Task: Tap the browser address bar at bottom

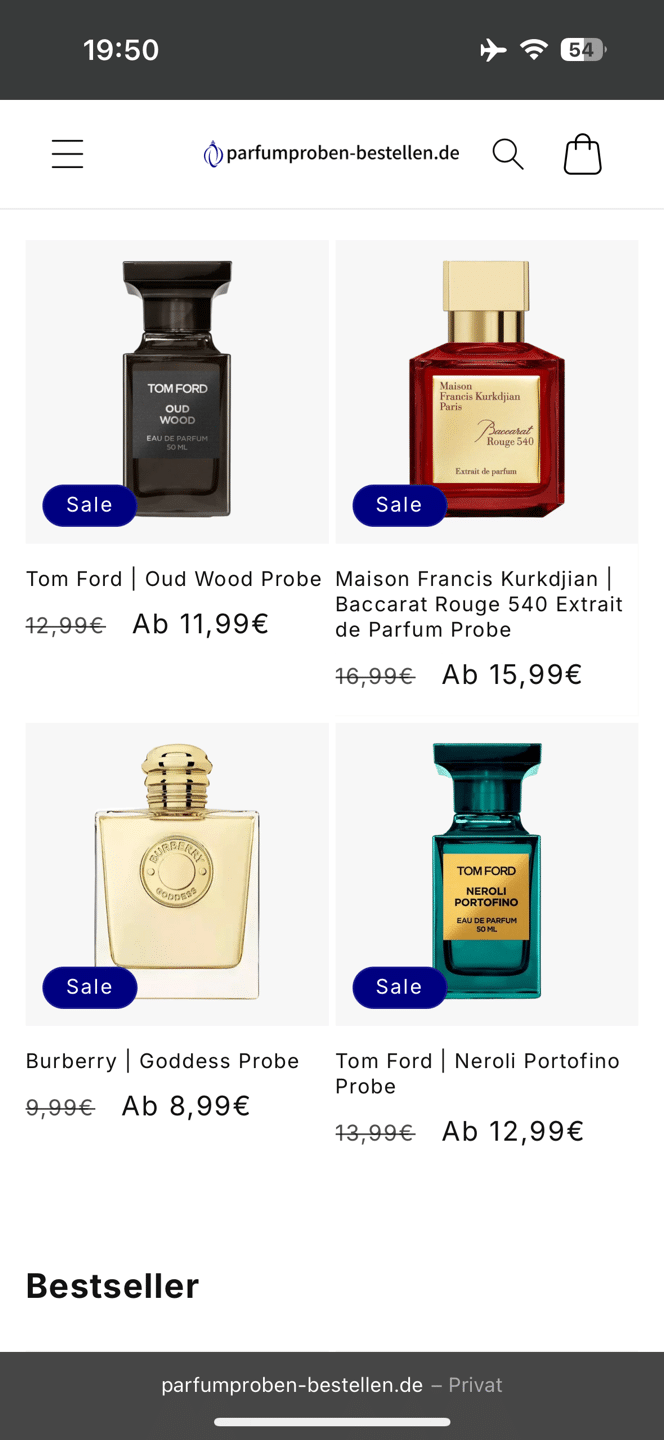Action: click(x=331, y=1385)
